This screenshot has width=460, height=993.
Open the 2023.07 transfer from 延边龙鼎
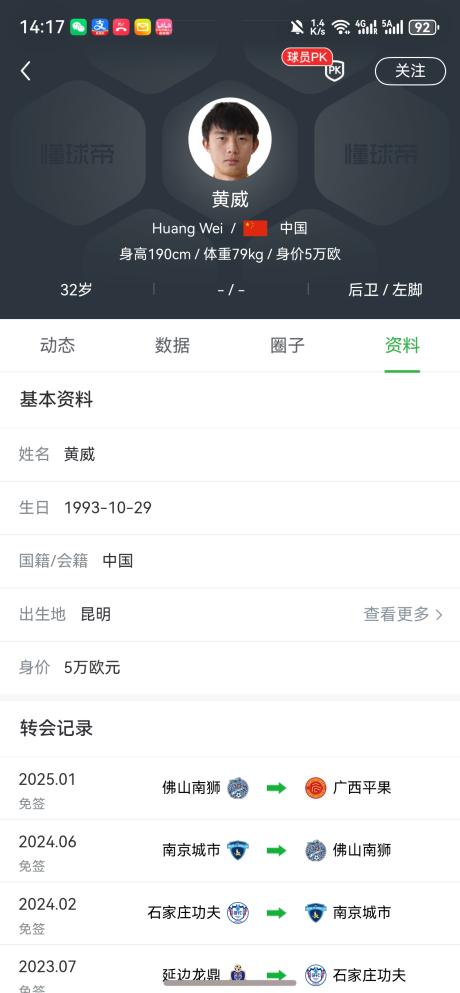pos(230,969)
